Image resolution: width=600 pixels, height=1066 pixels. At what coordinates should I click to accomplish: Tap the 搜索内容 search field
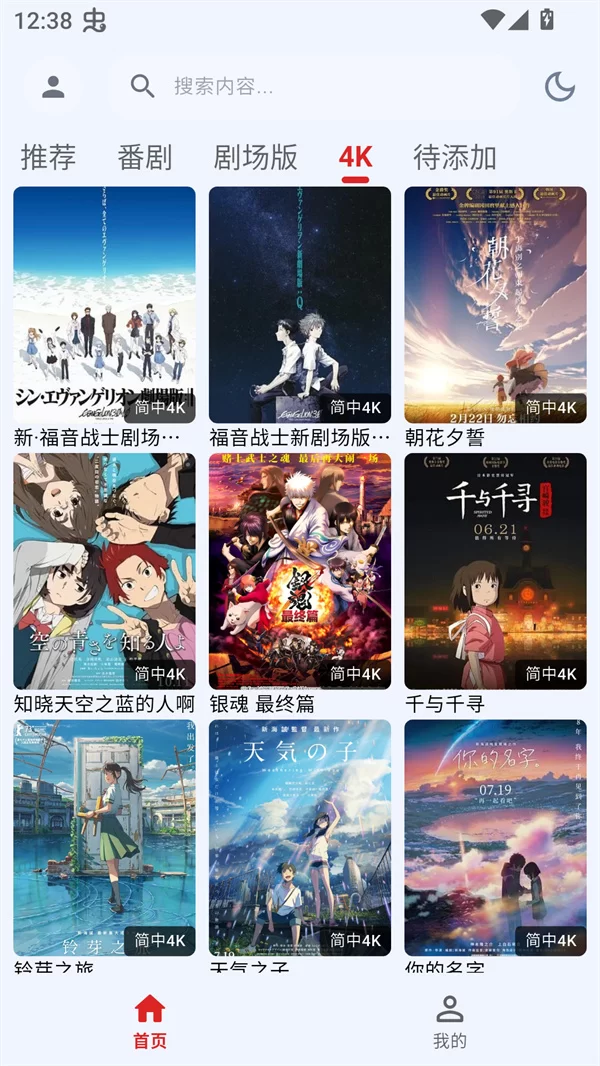click(320, 87)
